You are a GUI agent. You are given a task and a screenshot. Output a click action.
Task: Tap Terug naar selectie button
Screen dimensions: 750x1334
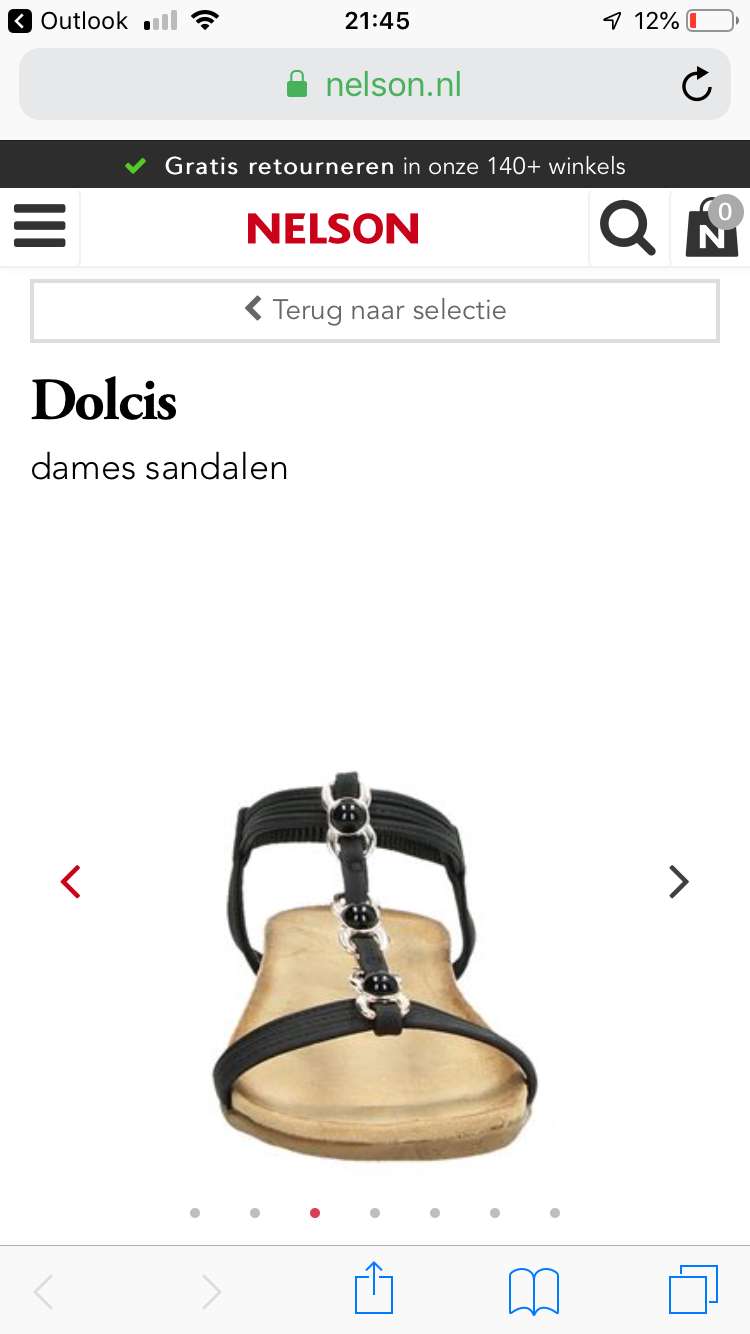click(x=375, y=310)
